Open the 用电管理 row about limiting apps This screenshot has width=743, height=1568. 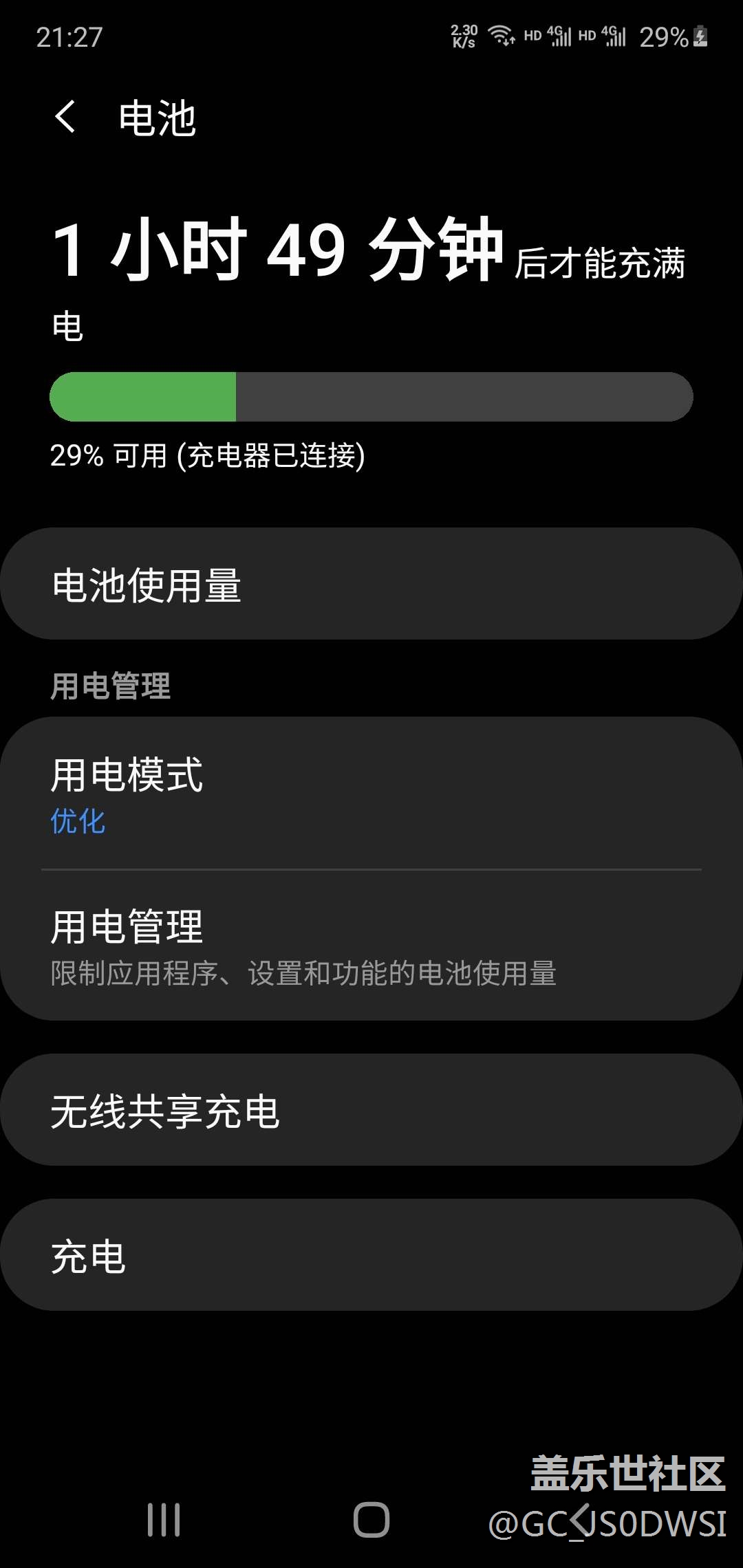(371, 946)
